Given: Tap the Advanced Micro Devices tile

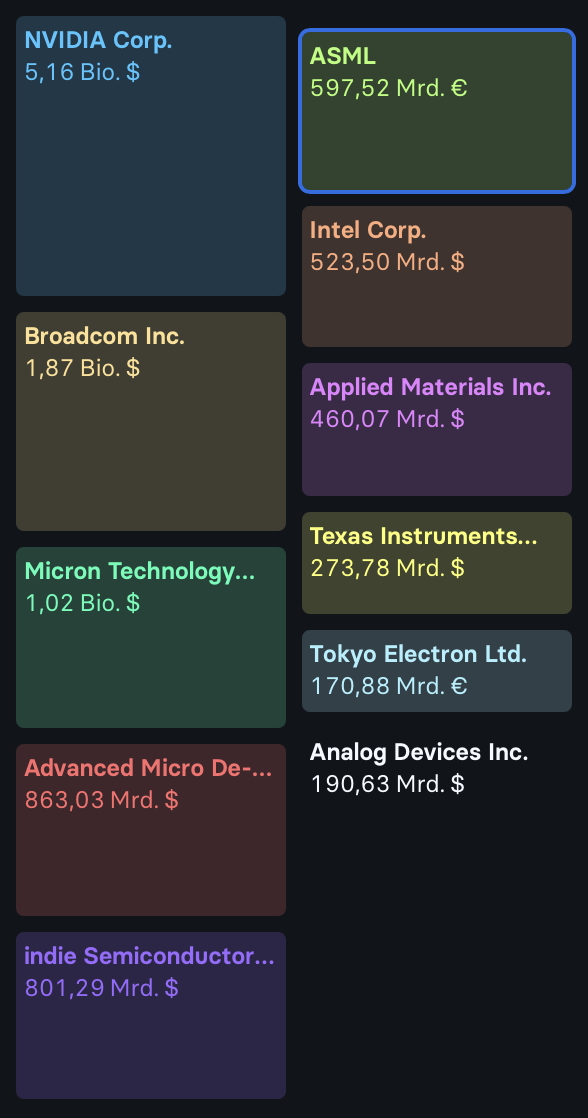Looking at the screenshot, I should [x=151, y=830].
